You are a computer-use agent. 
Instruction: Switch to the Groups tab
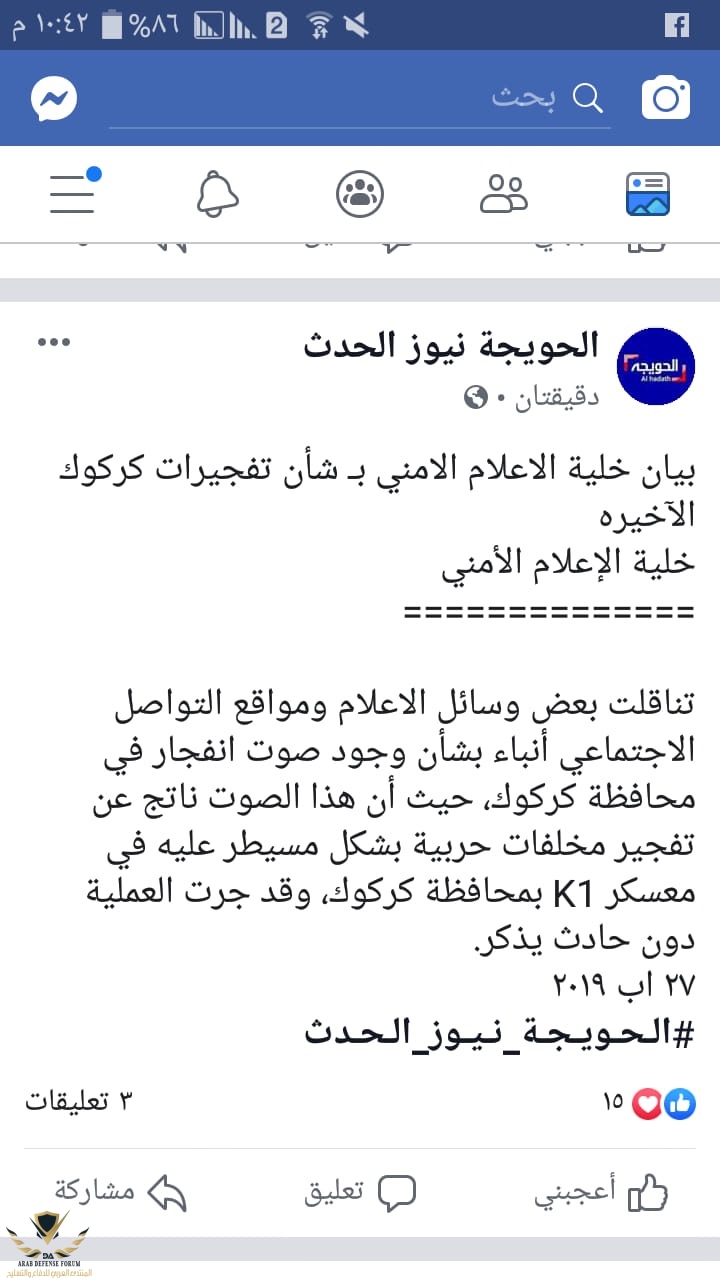tap(360, 194)
